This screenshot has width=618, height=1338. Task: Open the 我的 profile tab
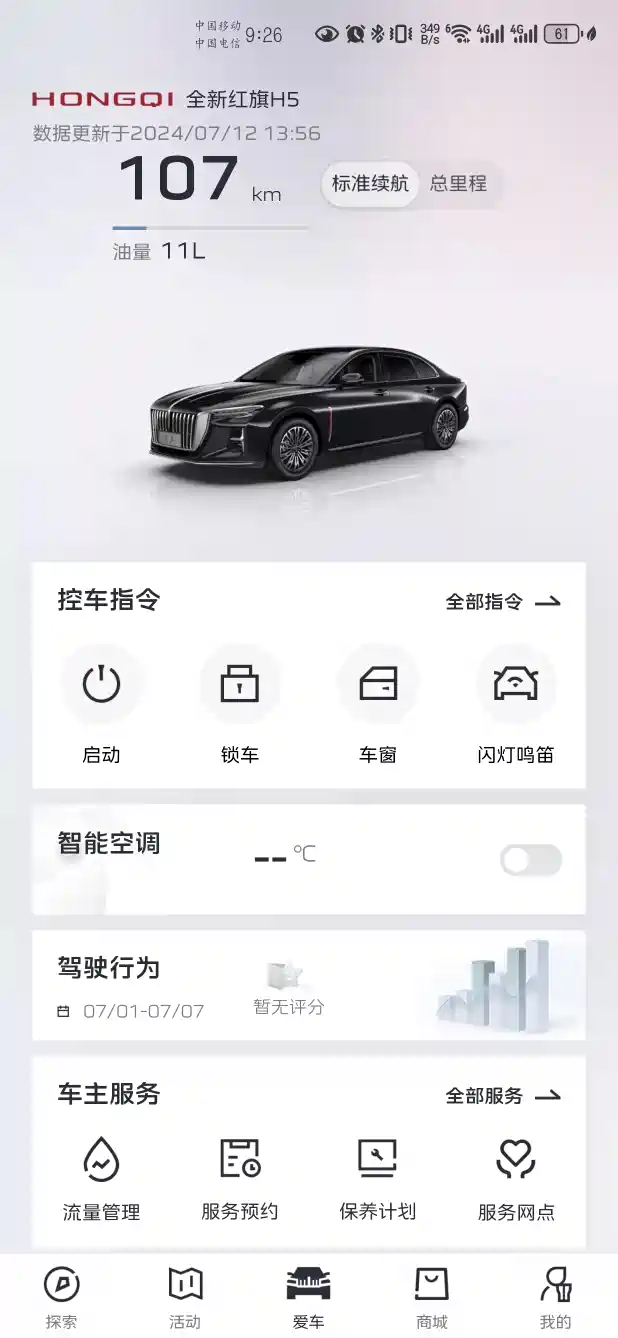556,1297
